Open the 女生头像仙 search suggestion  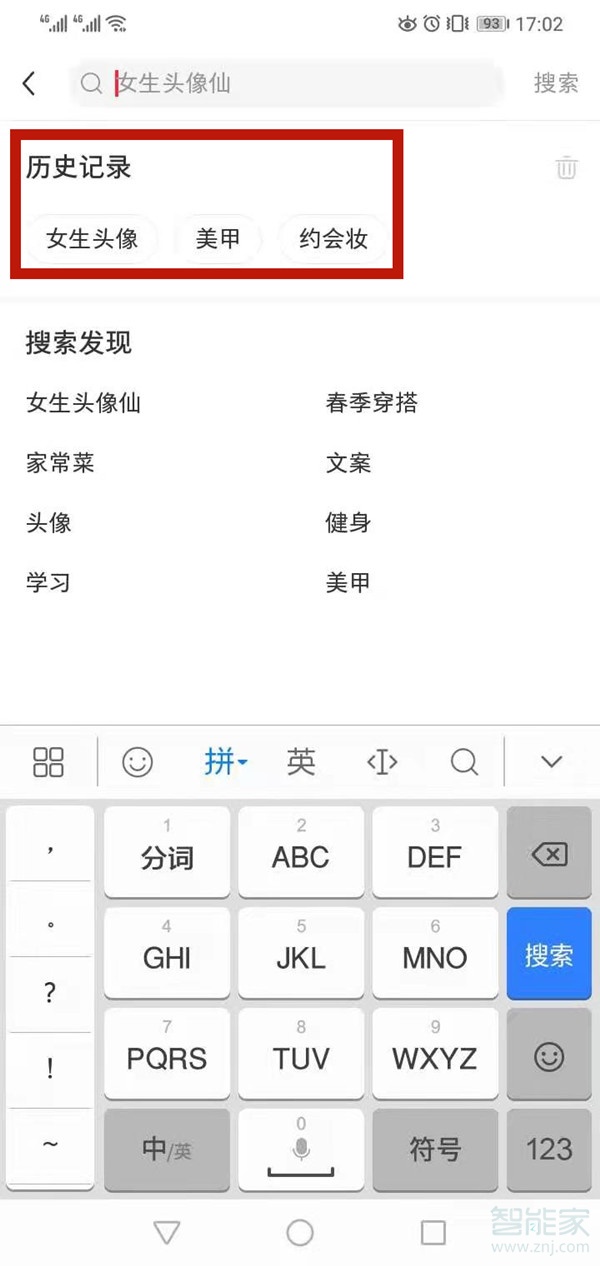(84, 403)
